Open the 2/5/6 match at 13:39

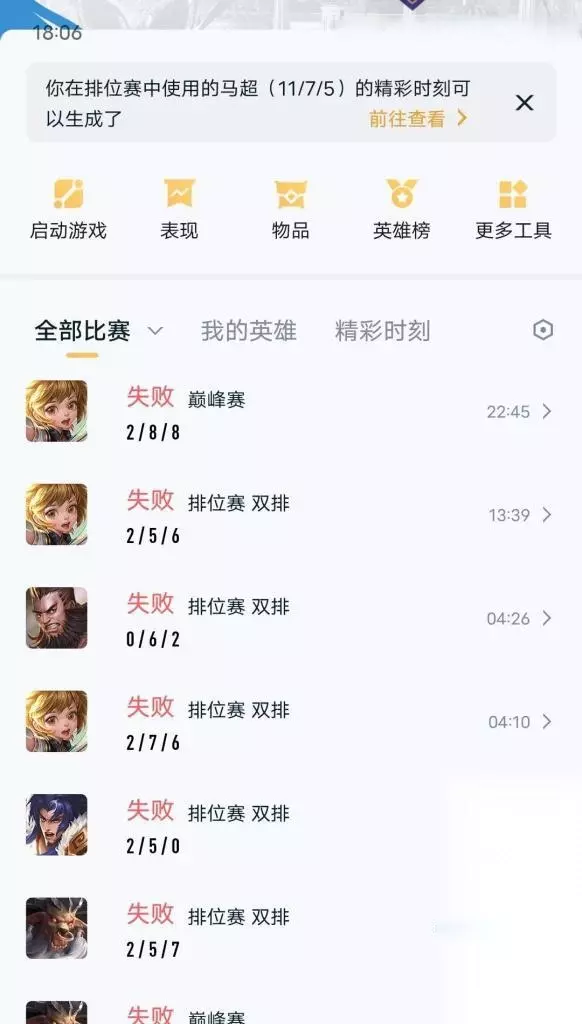[291, 515]
